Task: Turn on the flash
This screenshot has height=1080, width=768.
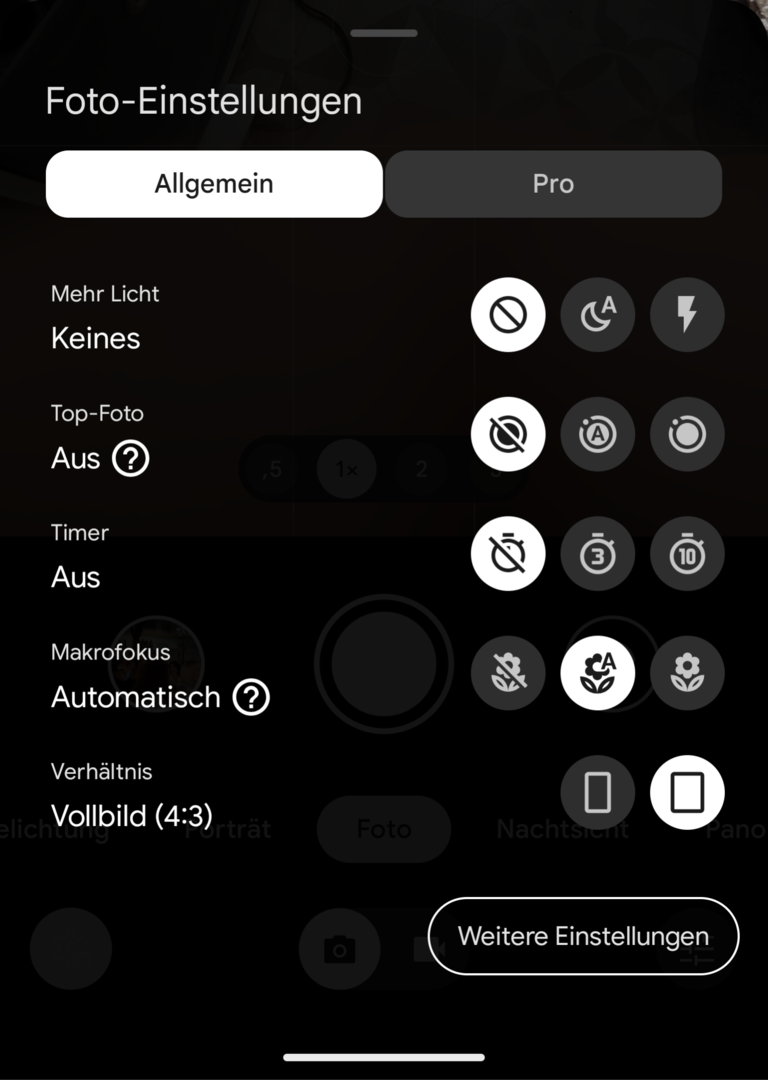Action: [687, 315]
